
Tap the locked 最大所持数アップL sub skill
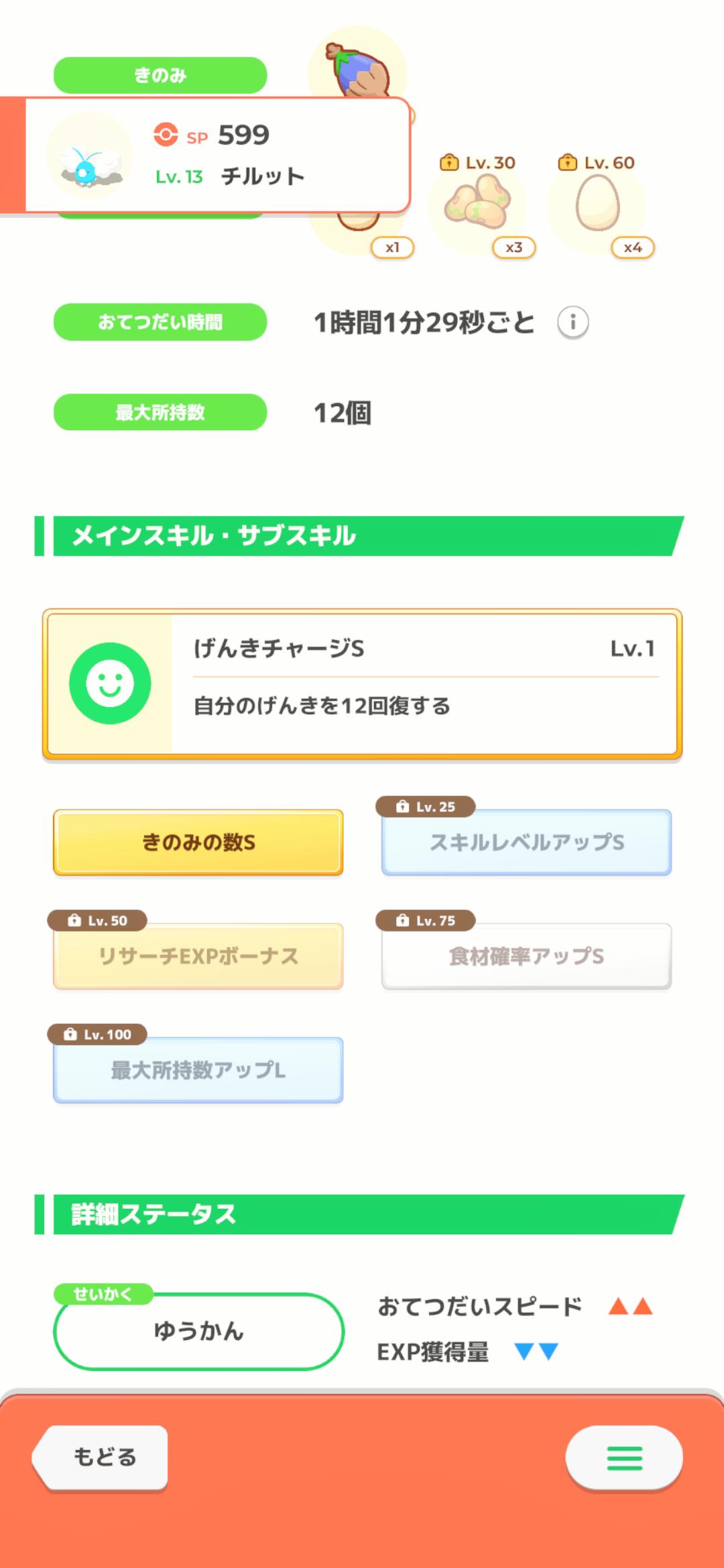[198, 1070]
